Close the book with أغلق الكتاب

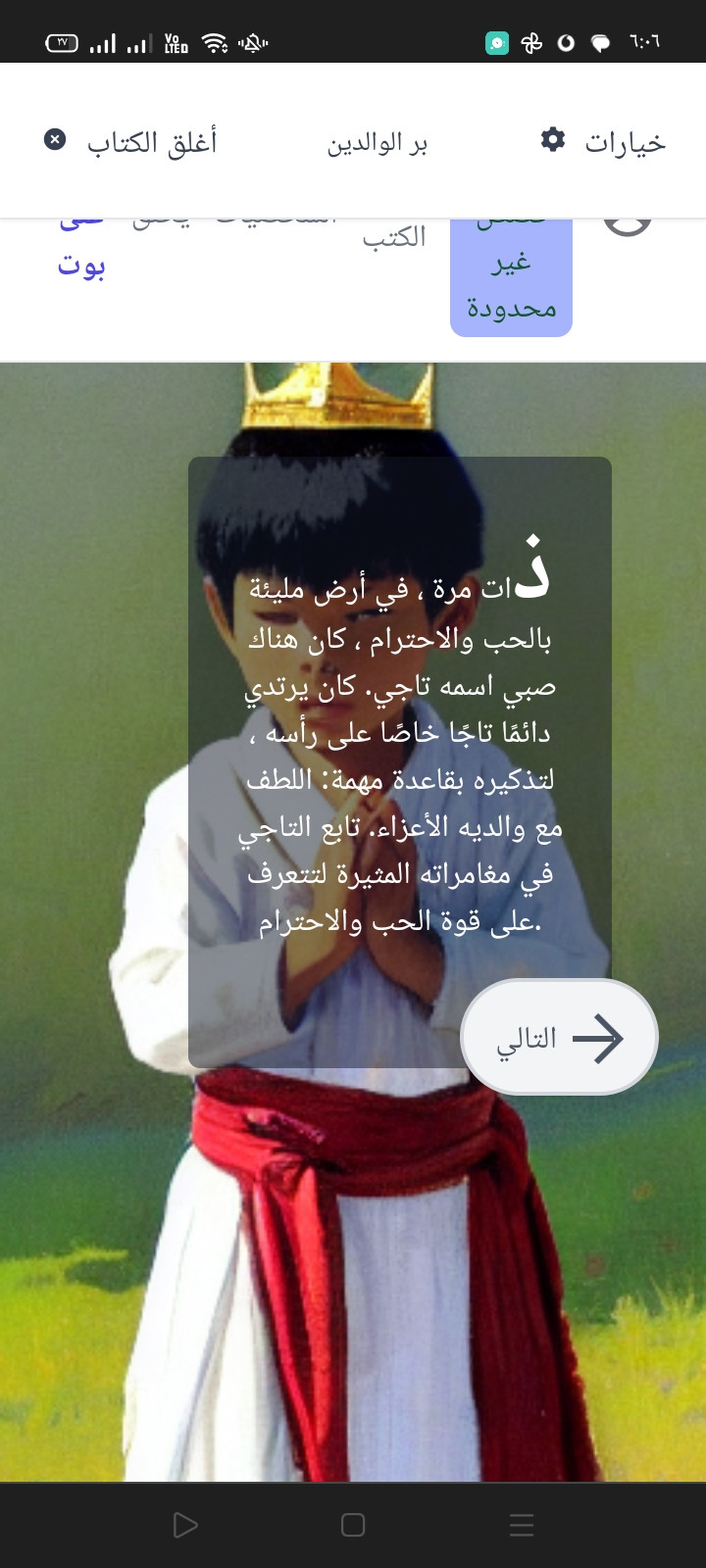pos(130,142)
